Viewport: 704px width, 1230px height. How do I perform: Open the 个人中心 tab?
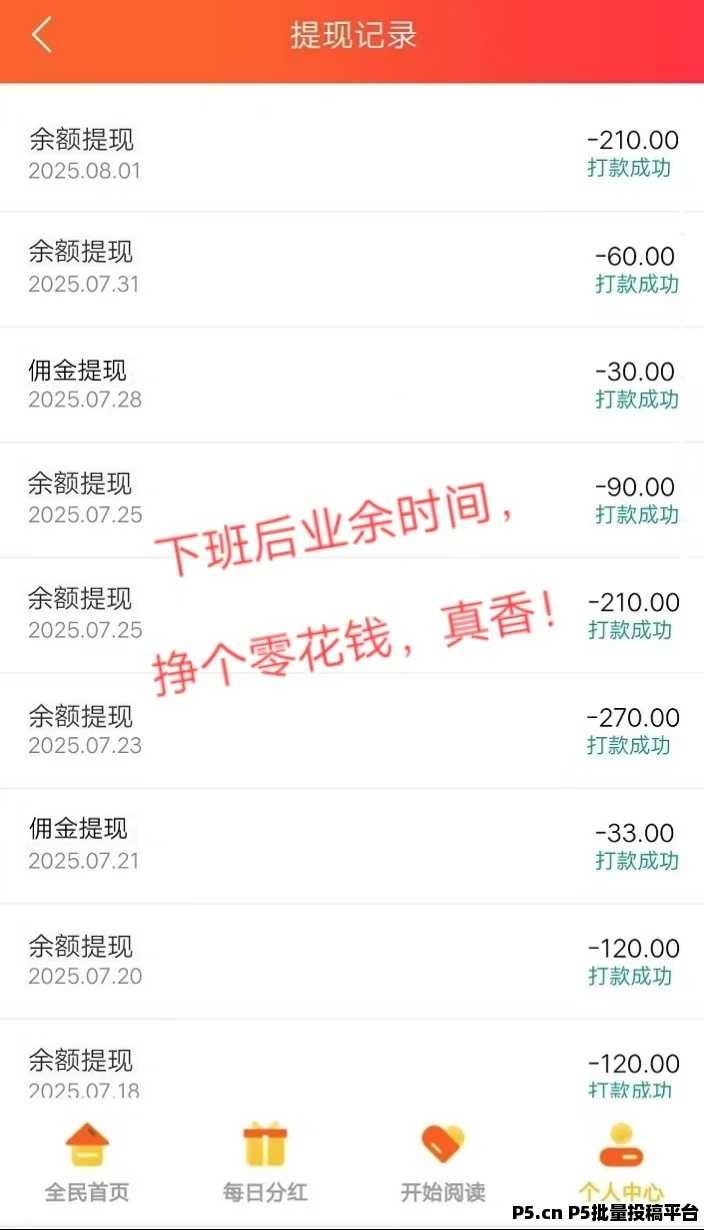pos(621,1163)
